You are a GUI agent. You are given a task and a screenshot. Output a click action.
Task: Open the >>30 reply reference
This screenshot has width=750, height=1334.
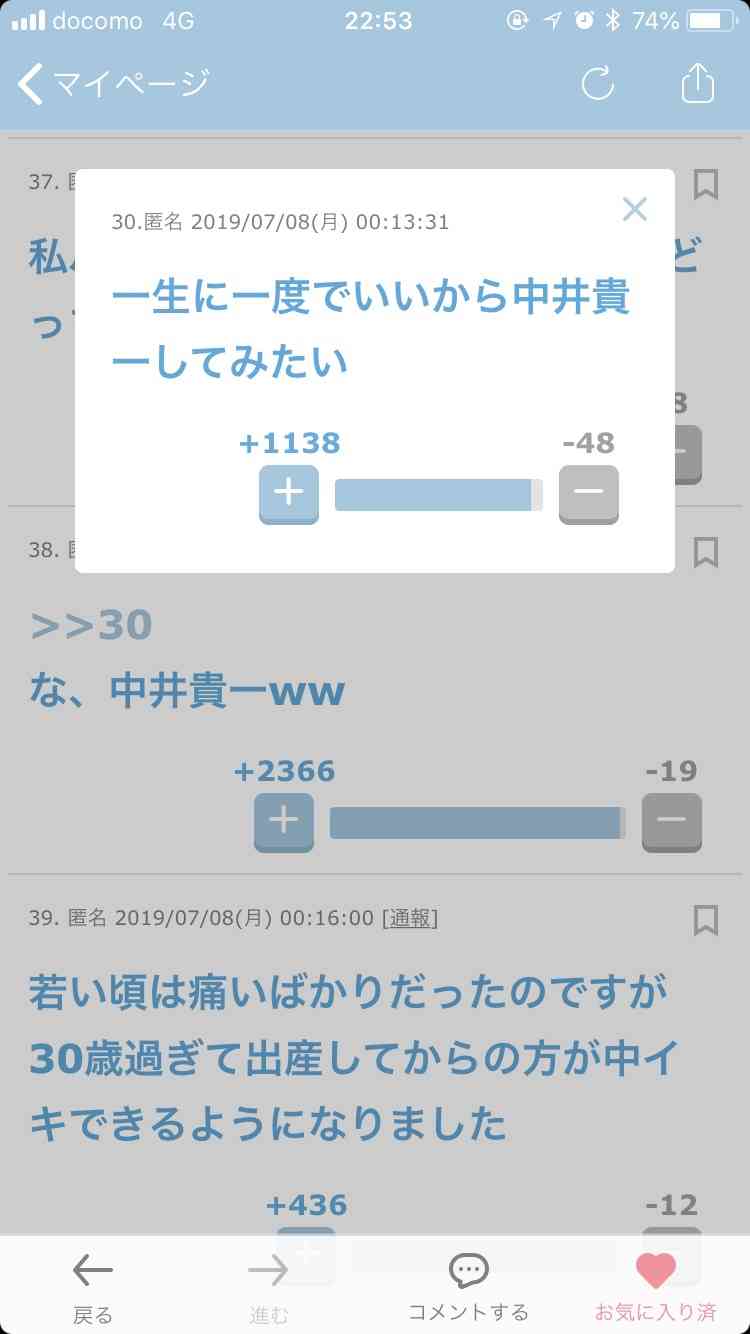point(91,626)
